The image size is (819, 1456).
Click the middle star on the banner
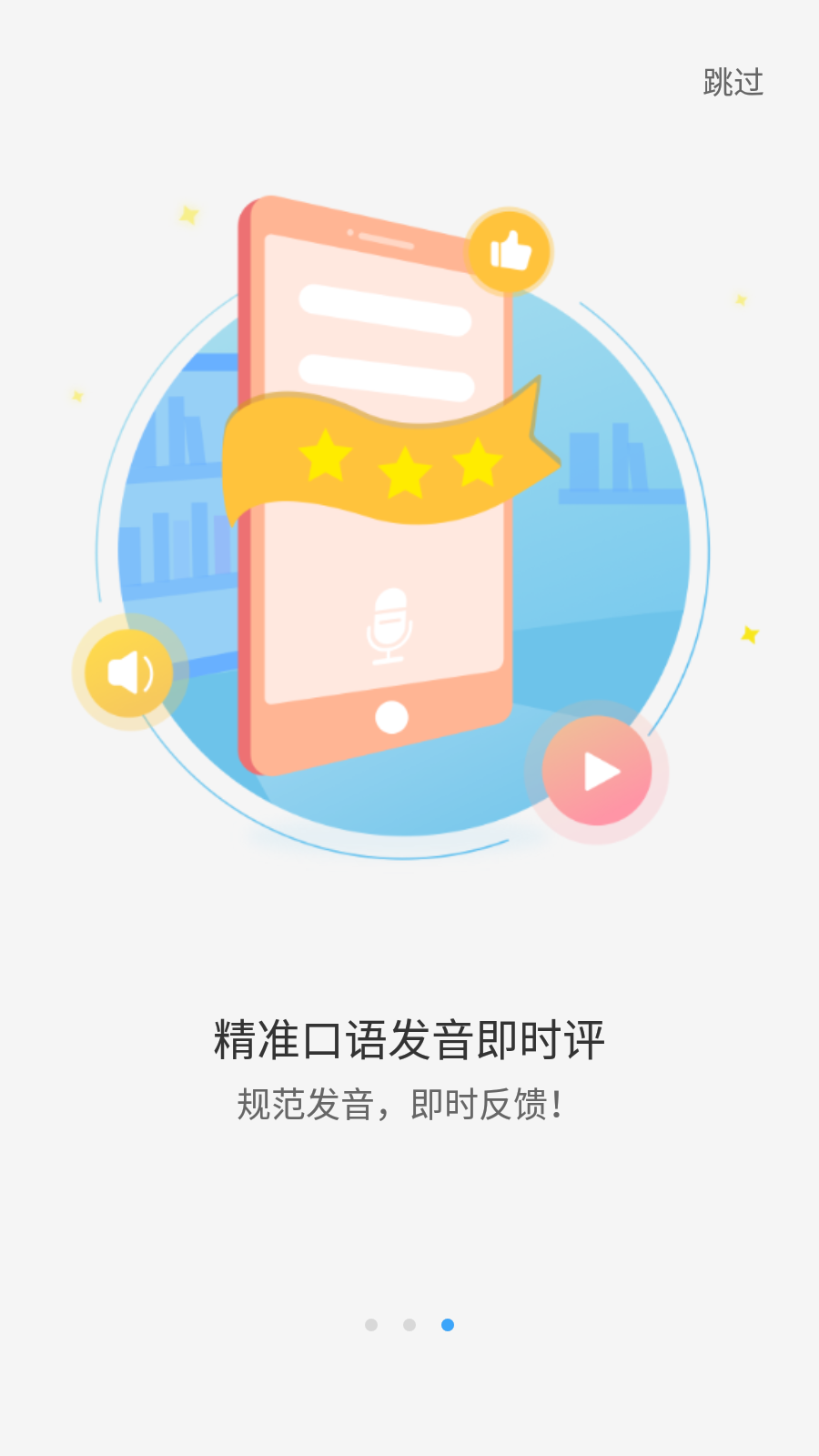click(404, 475)
